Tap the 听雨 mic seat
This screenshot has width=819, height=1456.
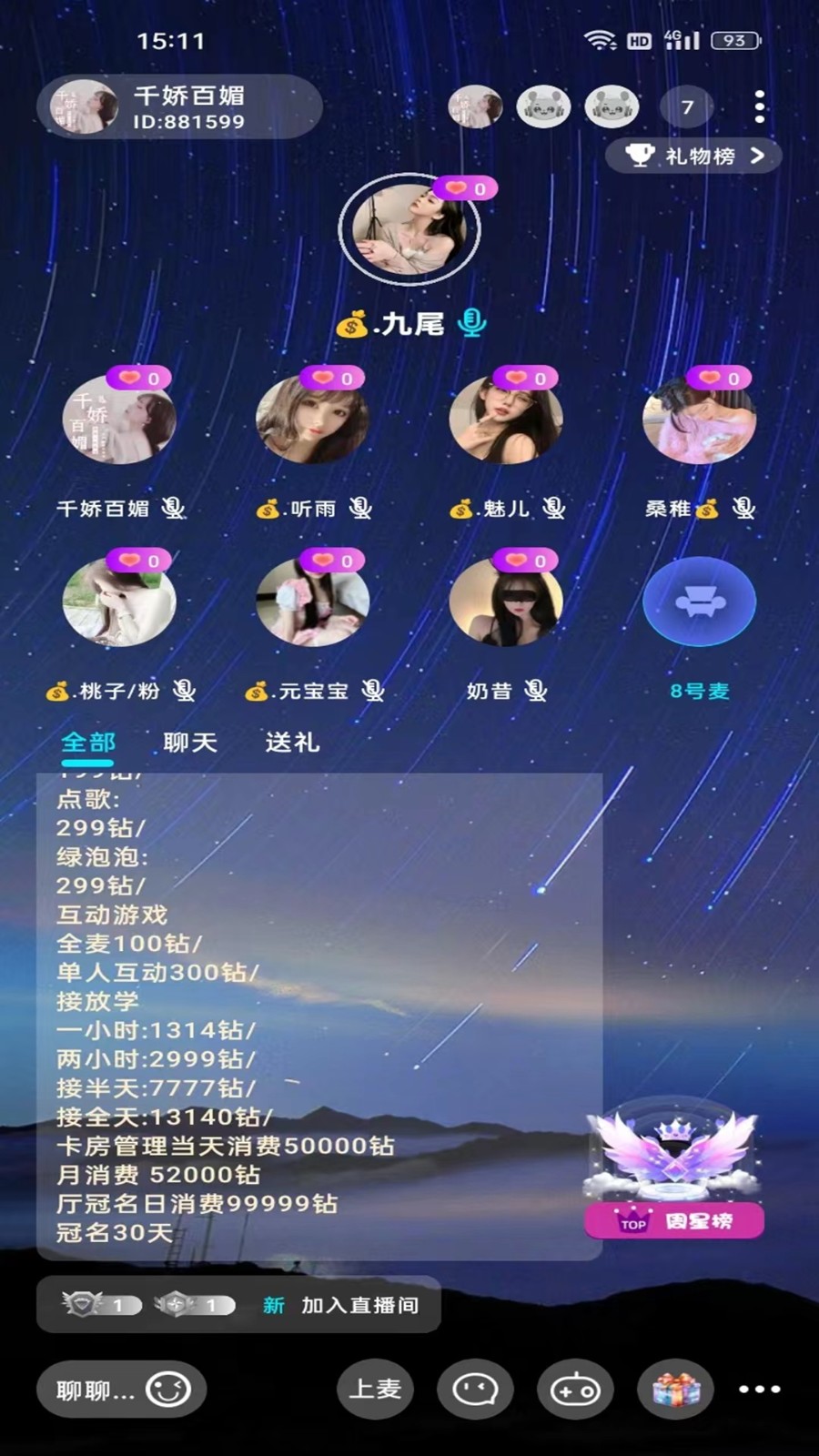click(312, 420)
